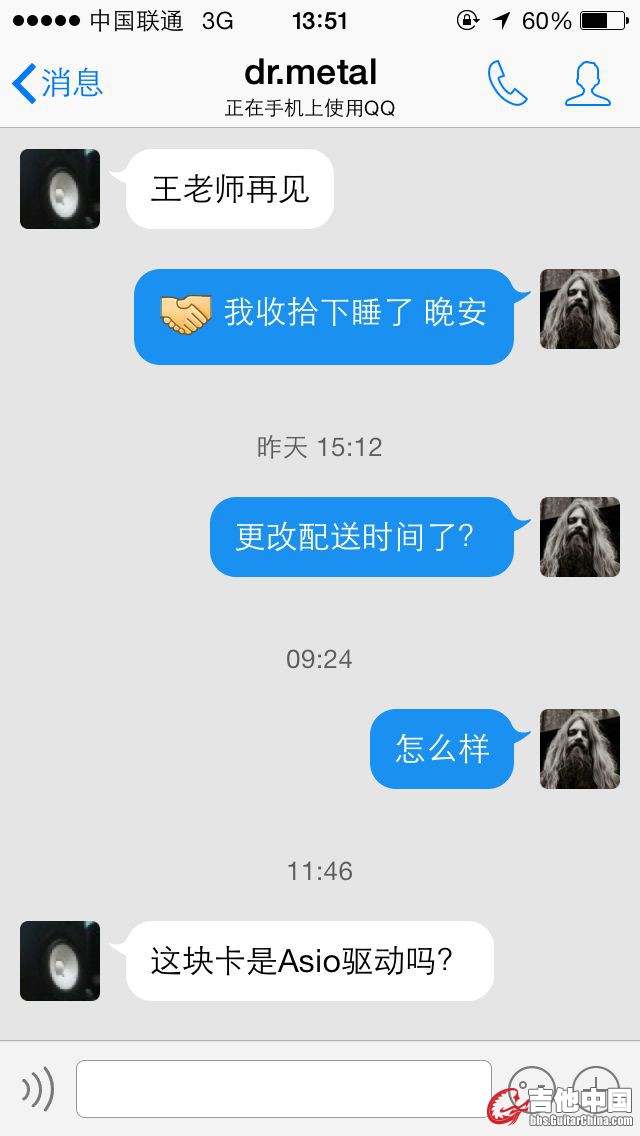
Task: Start a voice call with dr.metal
Action: tap(507, 84)
